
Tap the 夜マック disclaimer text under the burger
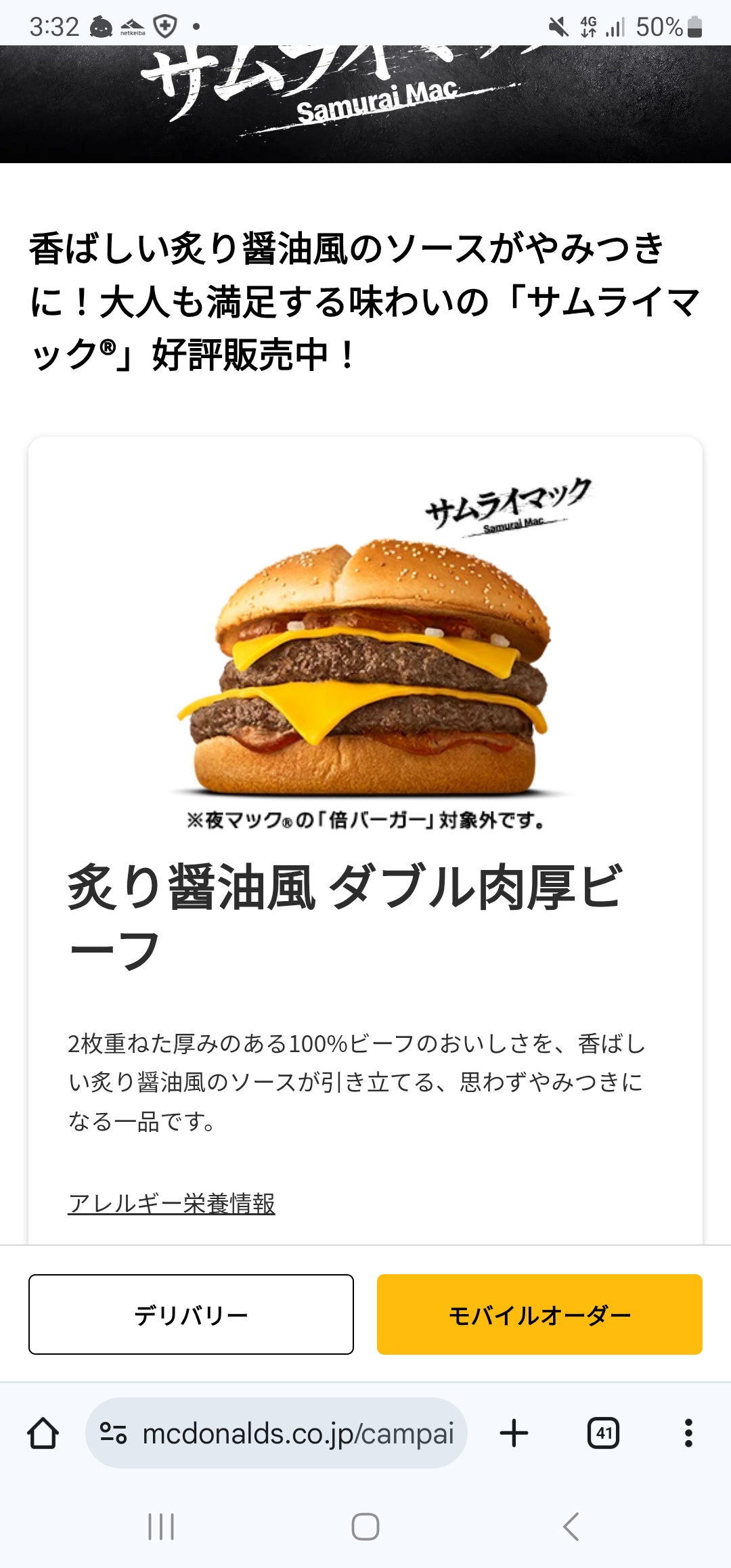pyautogui.click(x=365, y=820)
